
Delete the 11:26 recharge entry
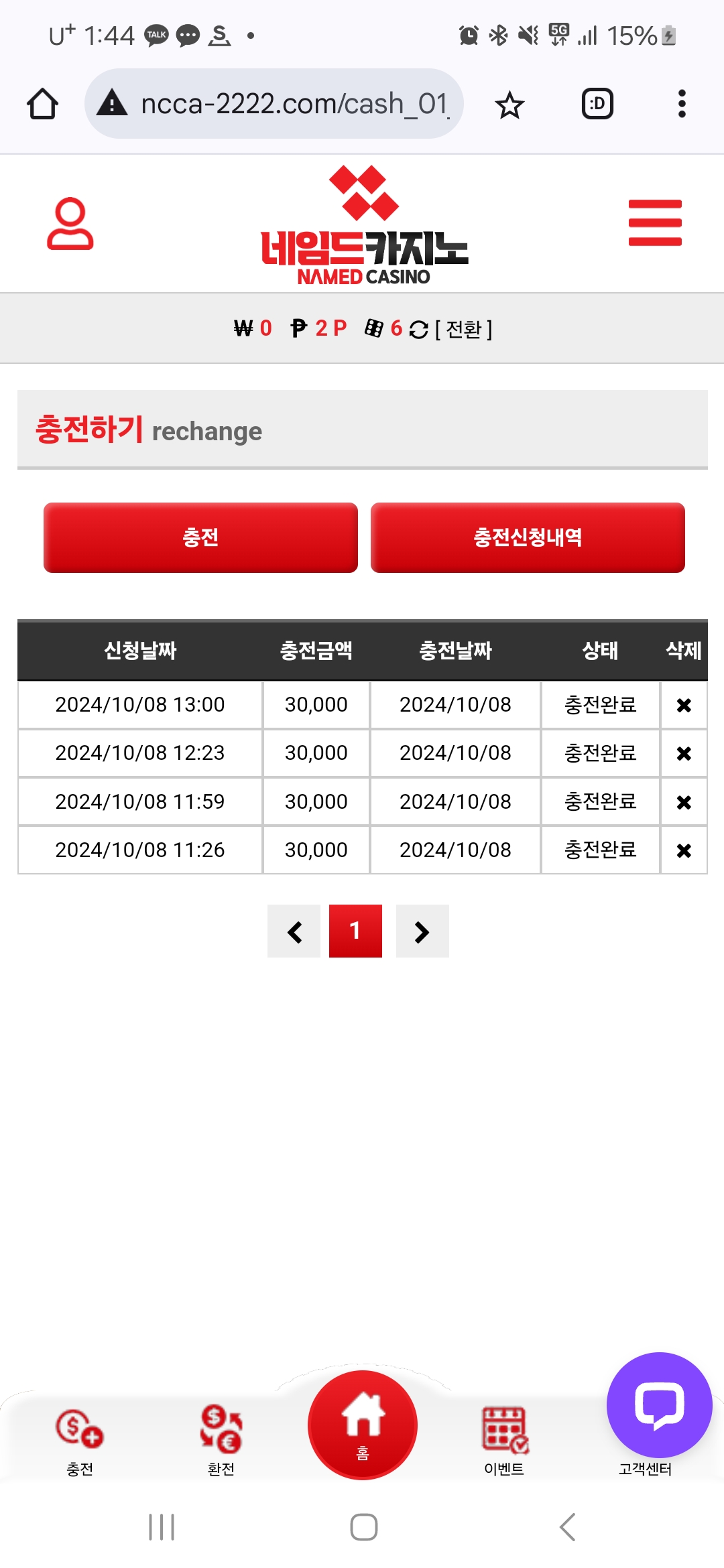click(684, 850)
